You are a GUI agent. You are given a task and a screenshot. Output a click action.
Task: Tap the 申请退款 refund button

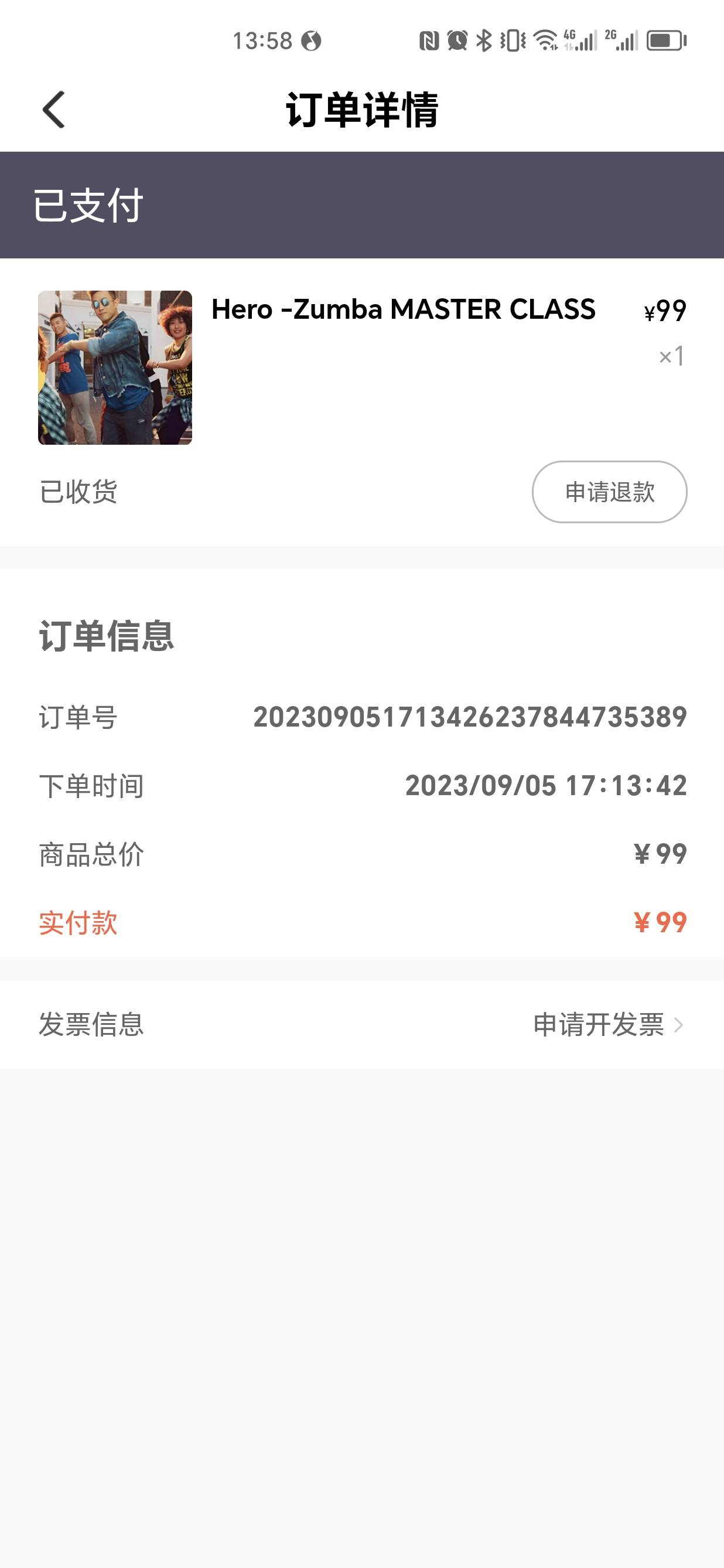(x=609, y=492)
